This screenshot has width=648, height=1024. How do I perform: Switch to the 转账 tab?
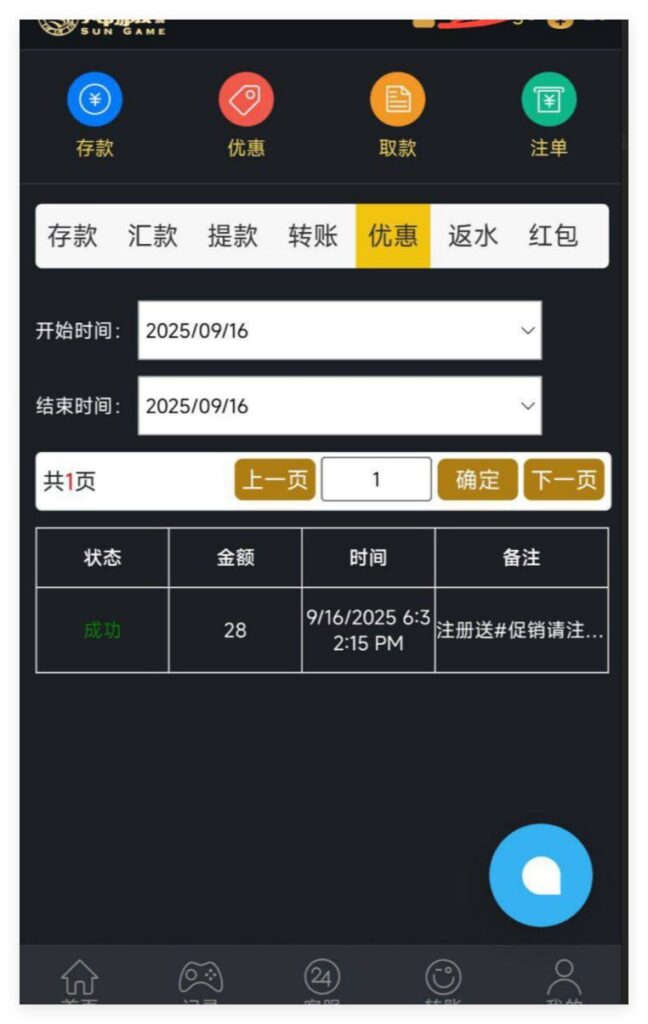click(313, 236)
